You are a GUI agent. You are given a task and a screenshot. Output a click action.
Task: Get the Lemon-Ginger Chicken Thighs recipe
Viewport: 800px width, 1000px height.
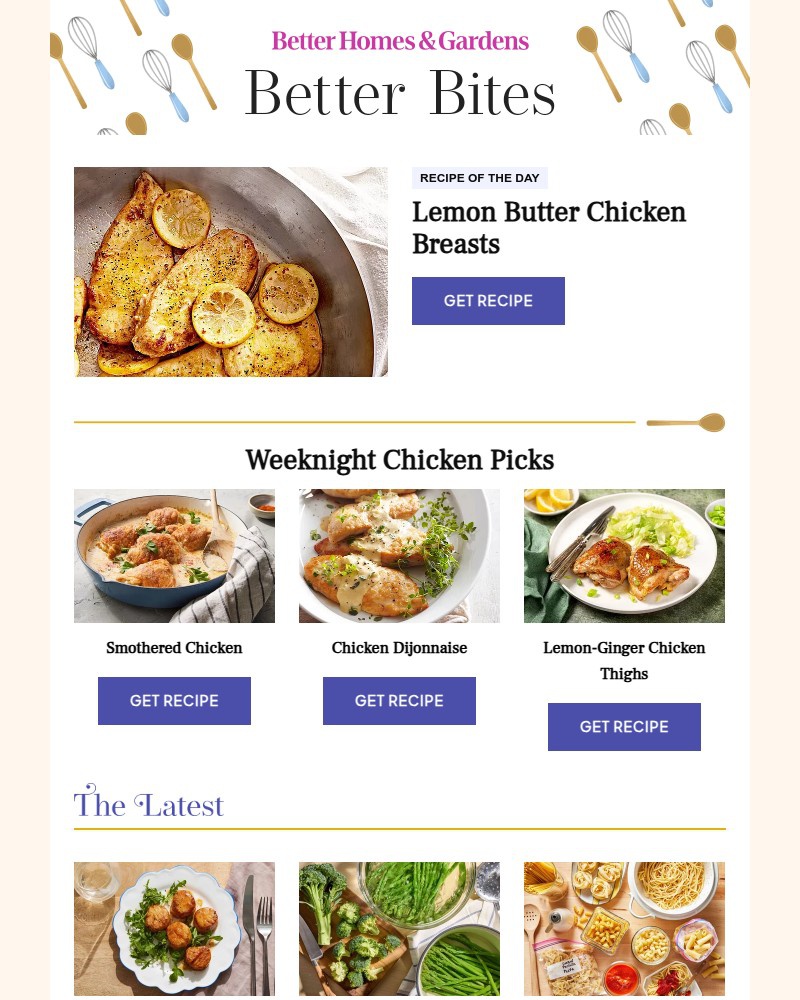coord(624,727)
